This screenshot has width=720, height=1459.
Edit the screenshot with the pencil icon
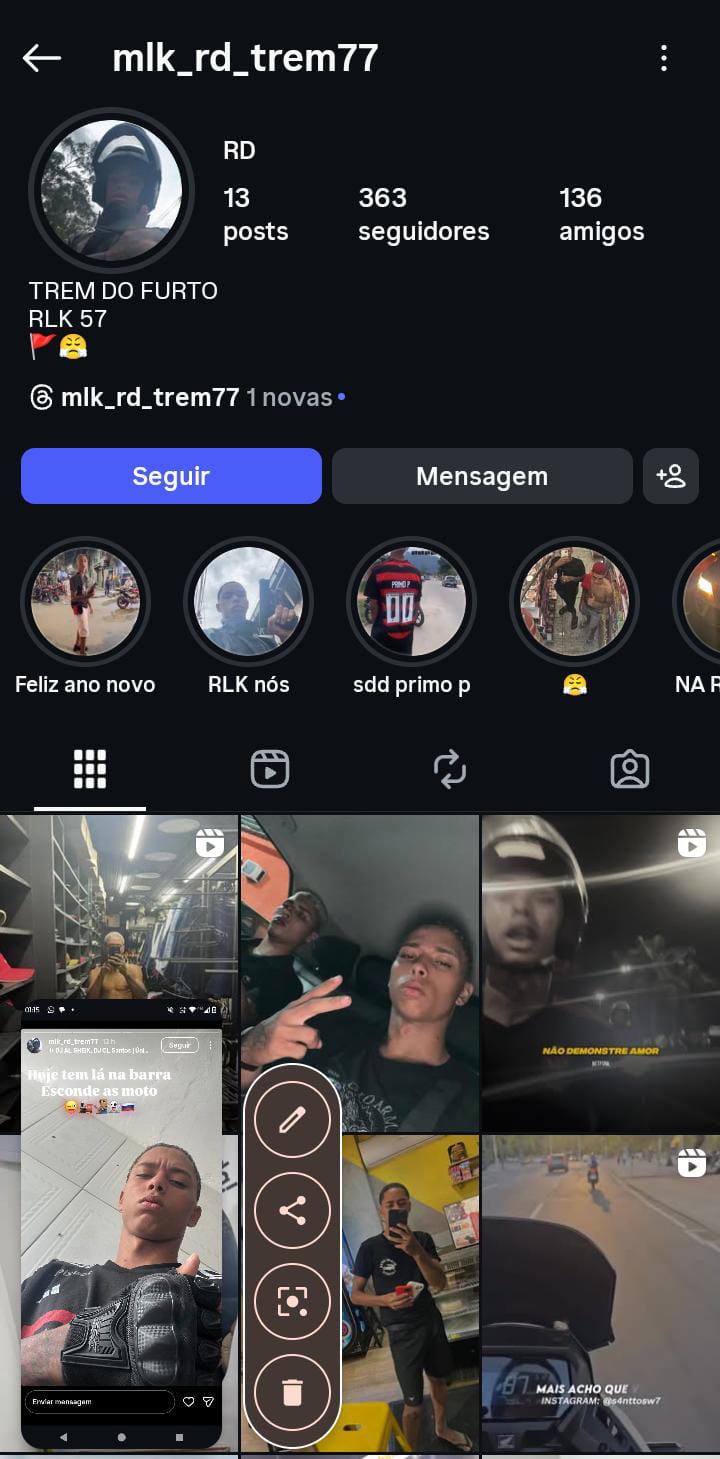(292, 1120)
